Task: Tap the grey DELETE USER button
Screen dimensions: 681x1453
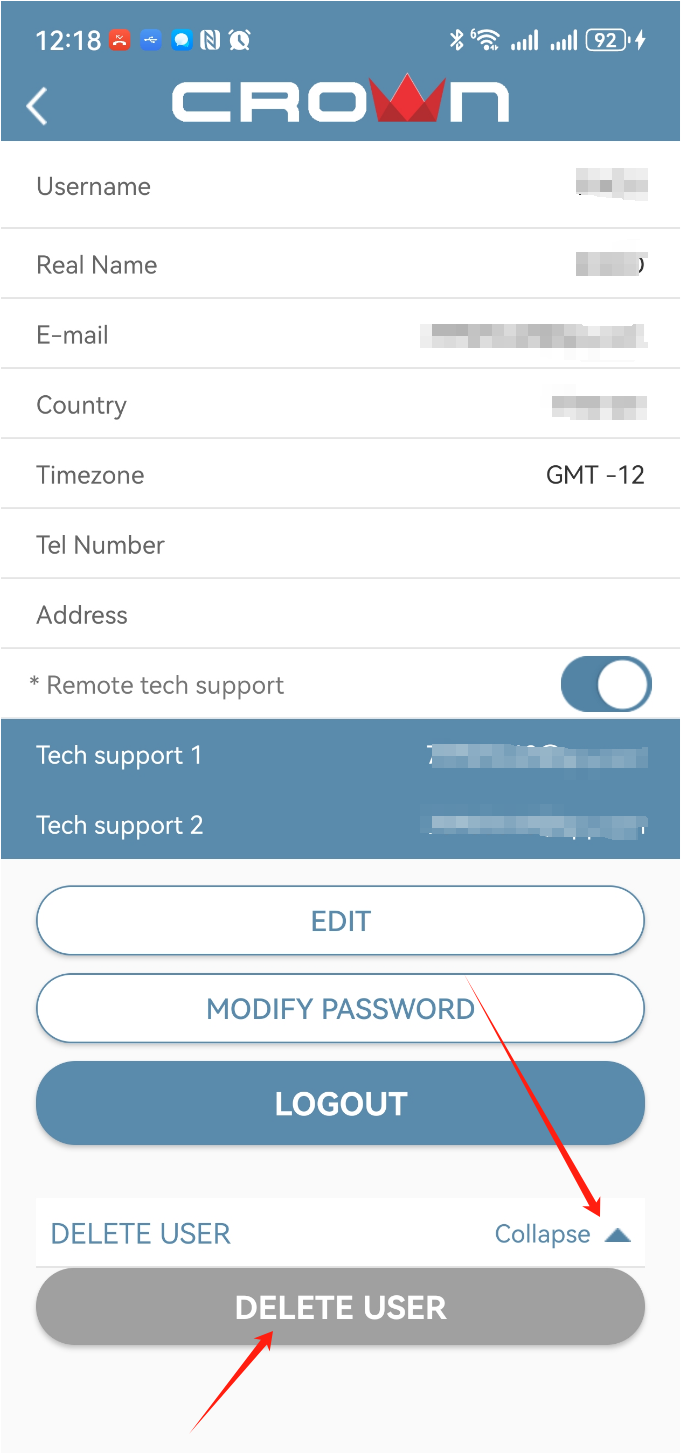Action: click(x=340, y=1307)
